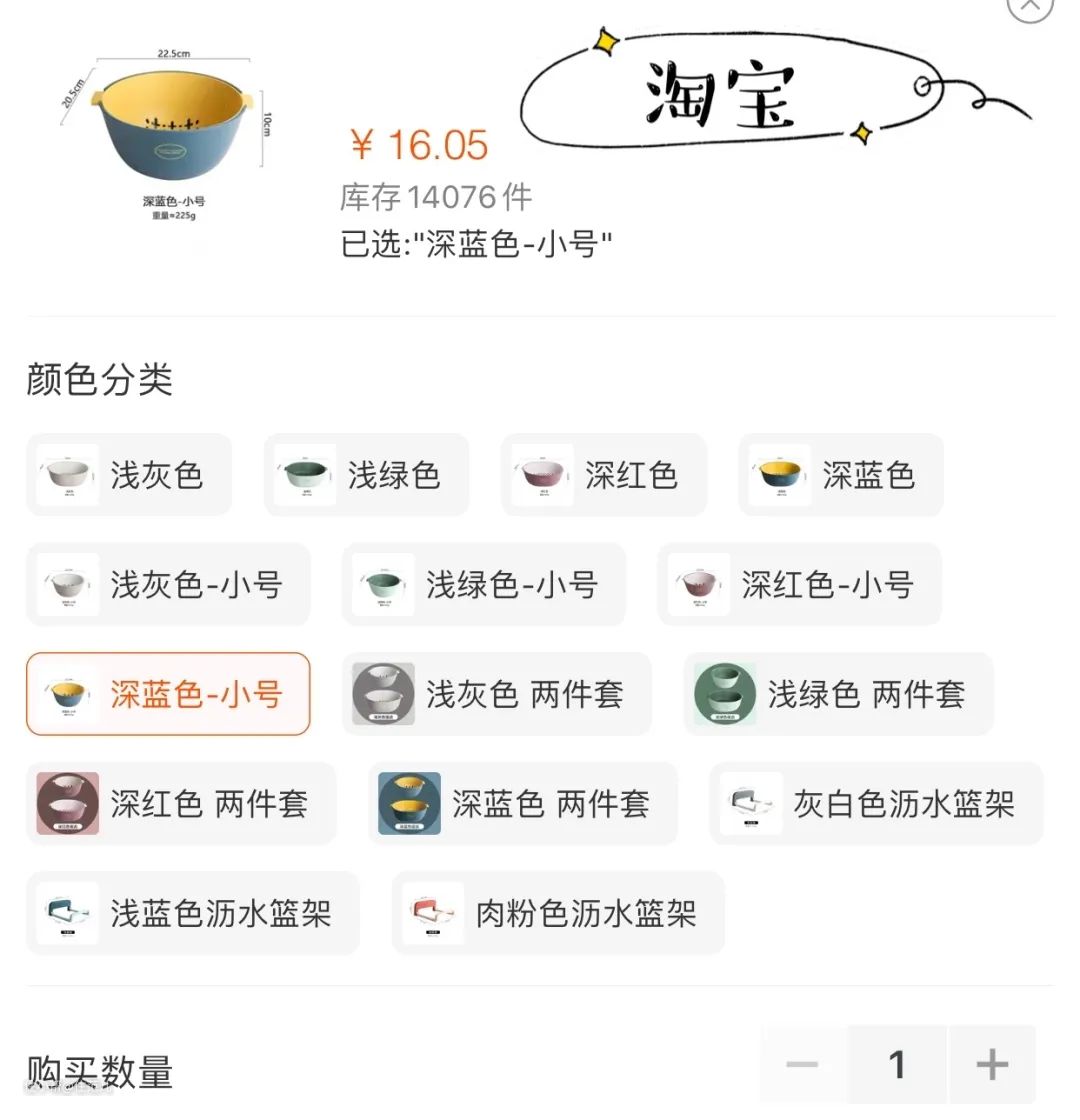Choose the 浅灰色 两件套 set

497,694
